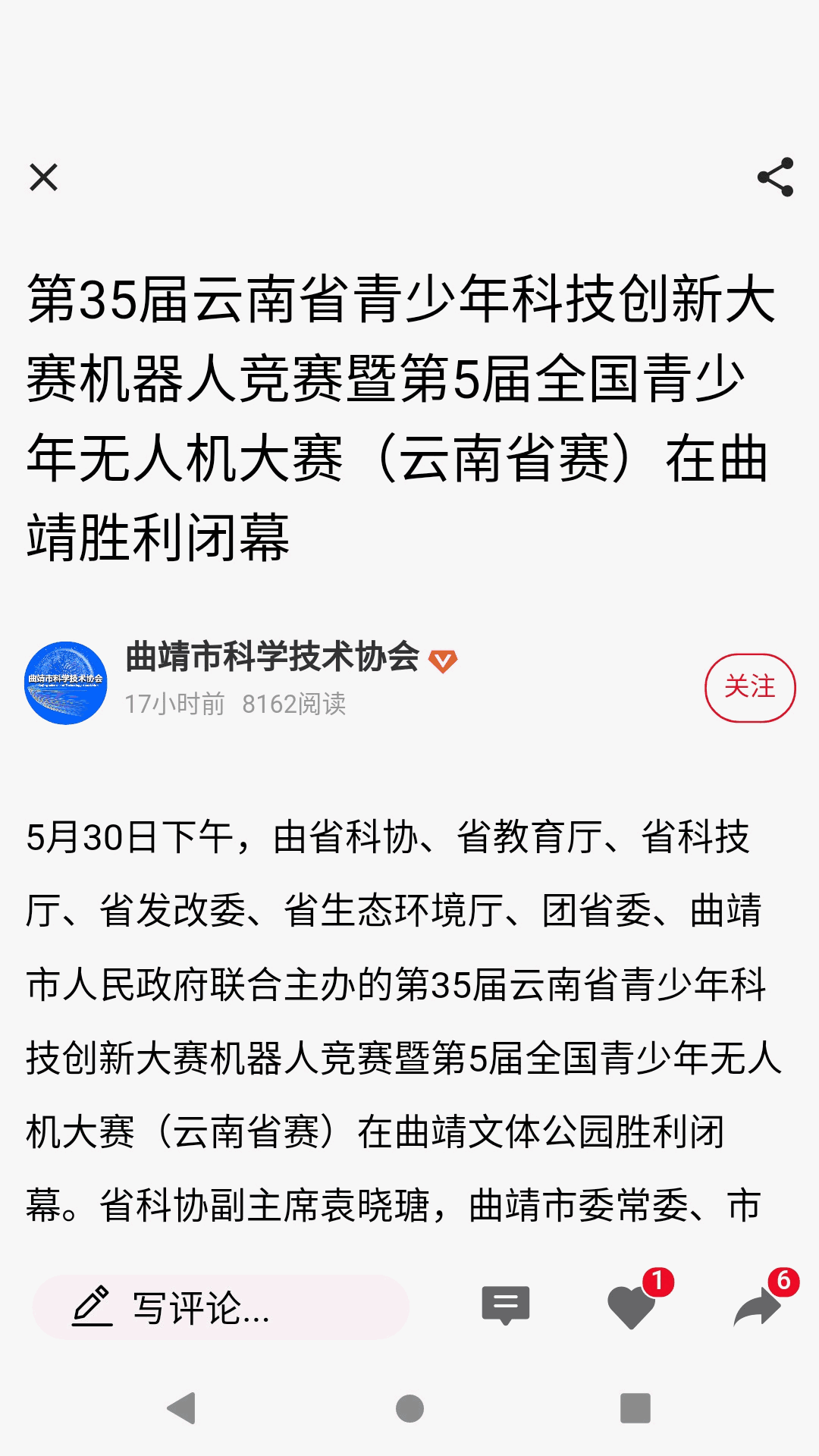Open the author name 曲靖市科学技术协会
Image resolution: width=819 pixels, height=1456 pixels.
(x=272, y=657)
